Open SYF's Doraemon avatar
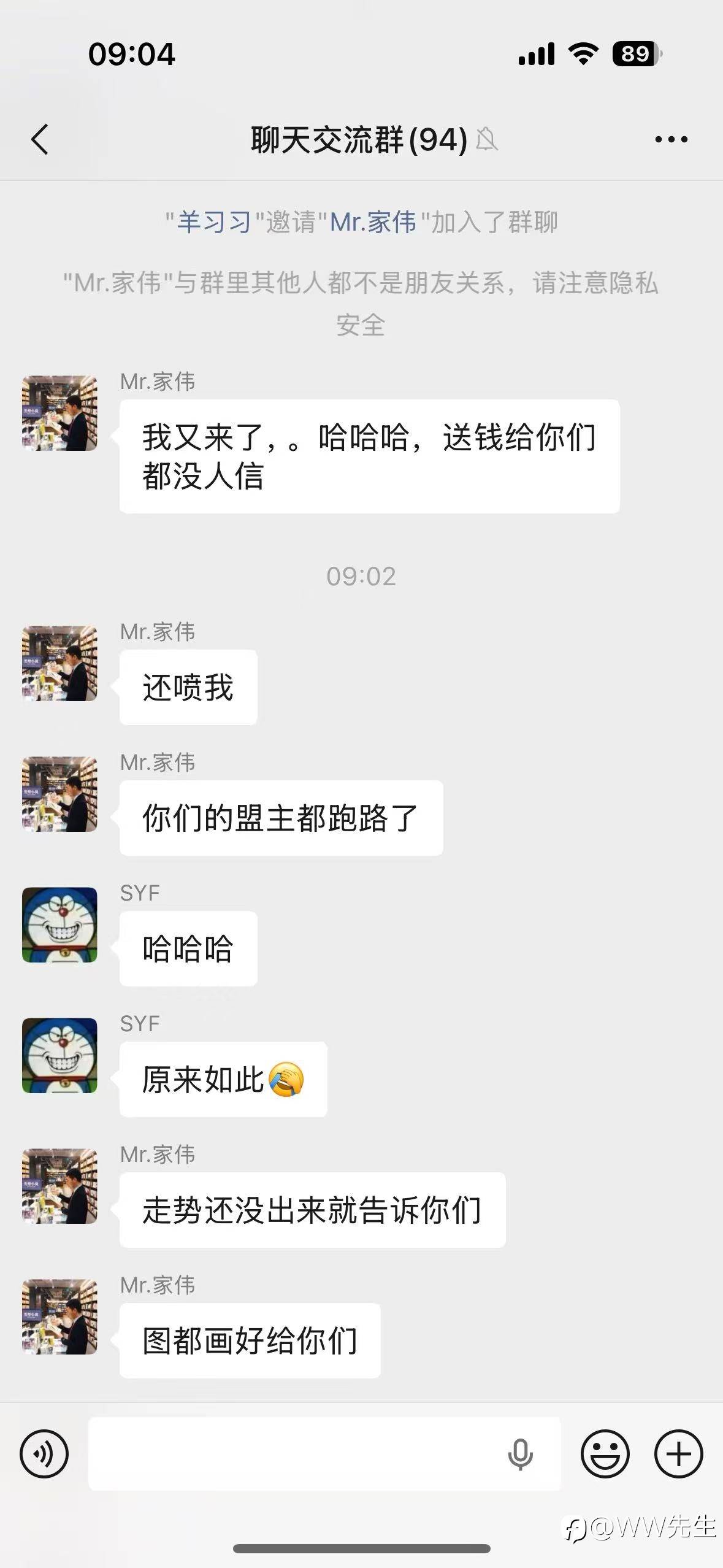Image resolution: width=723 pixels, height=1568 pixels. tap(59, 926)
